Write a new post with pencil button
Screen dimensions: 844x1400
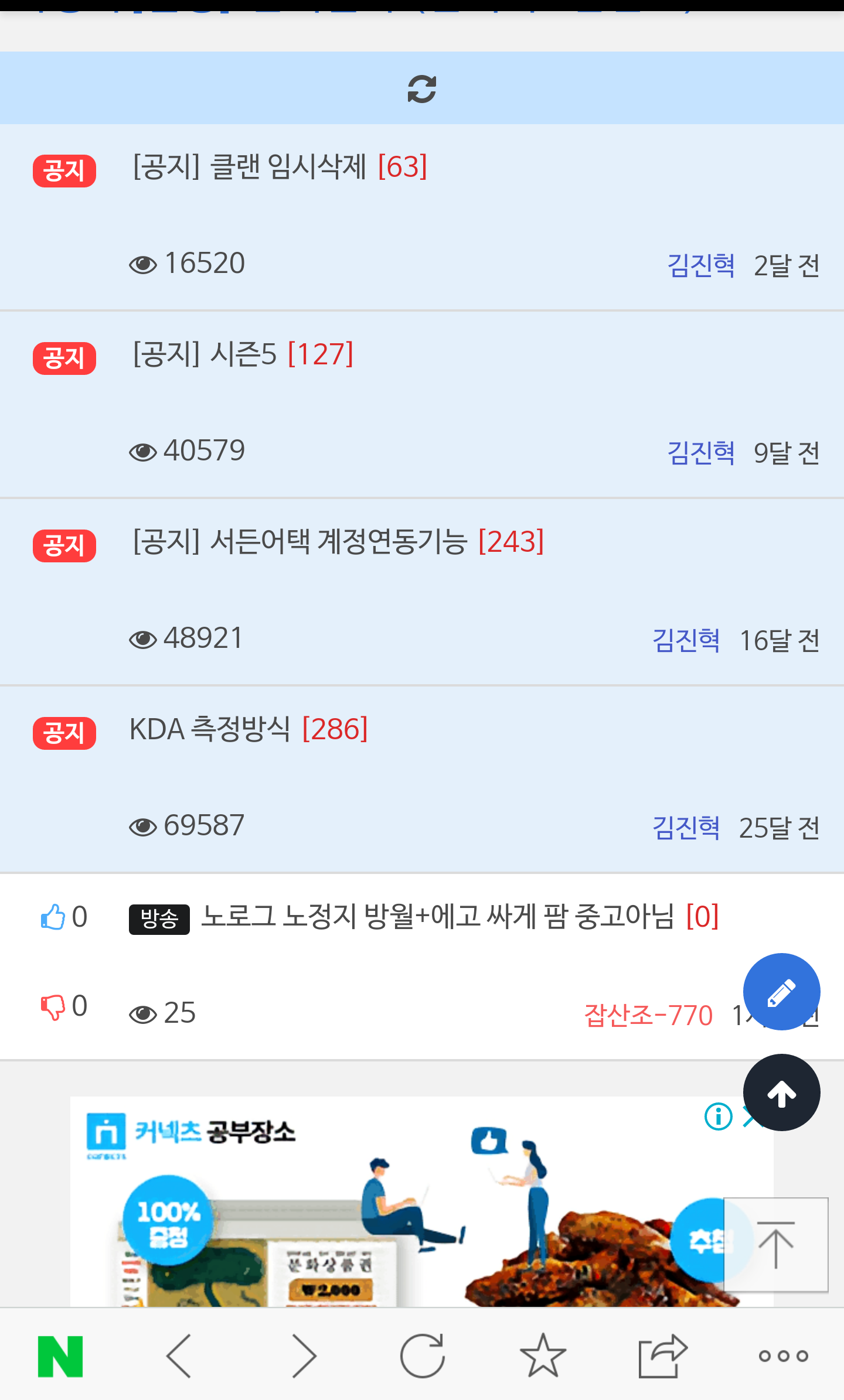tap(781, 992)
